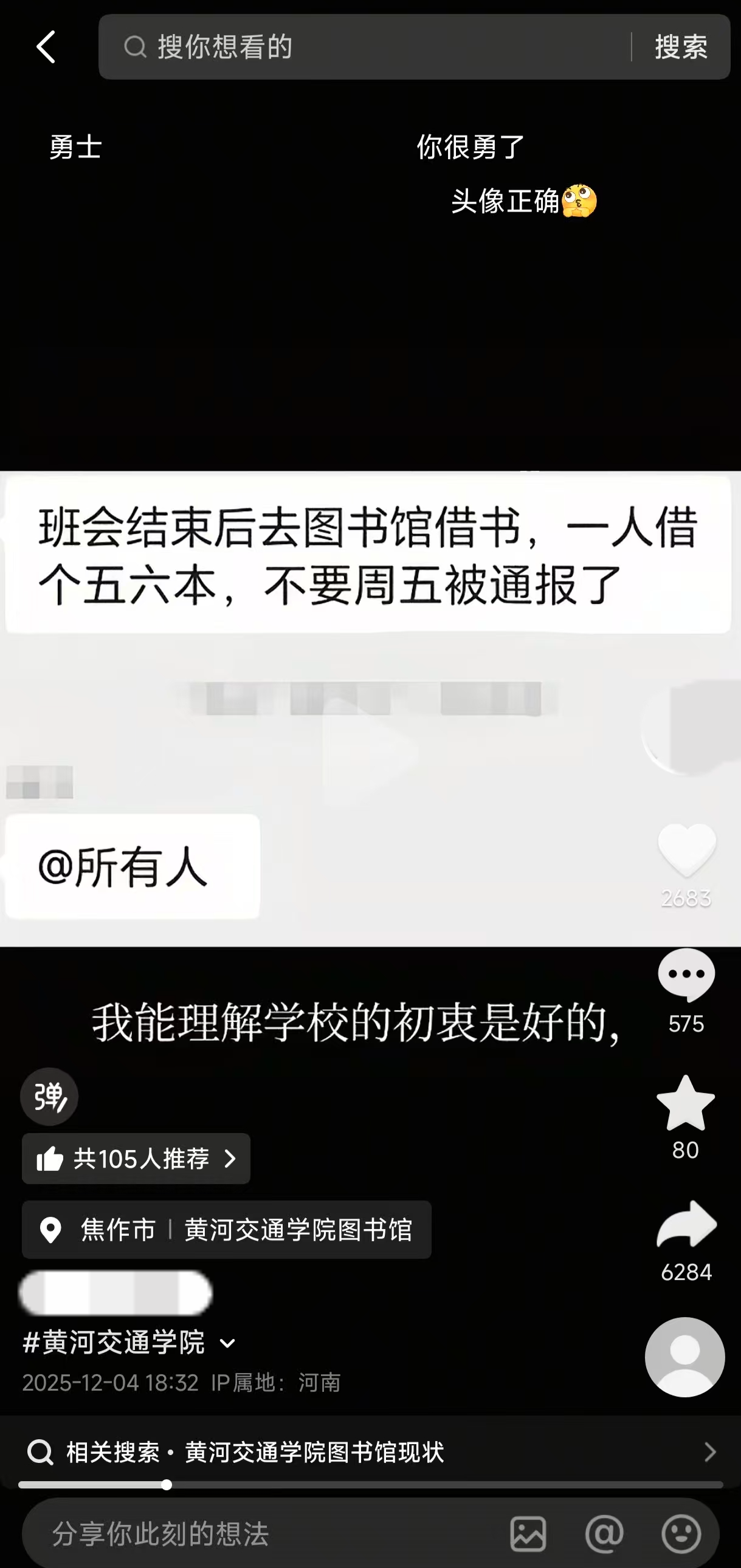Go back using the top-left arrow
741x1568 pixels.
46,47
